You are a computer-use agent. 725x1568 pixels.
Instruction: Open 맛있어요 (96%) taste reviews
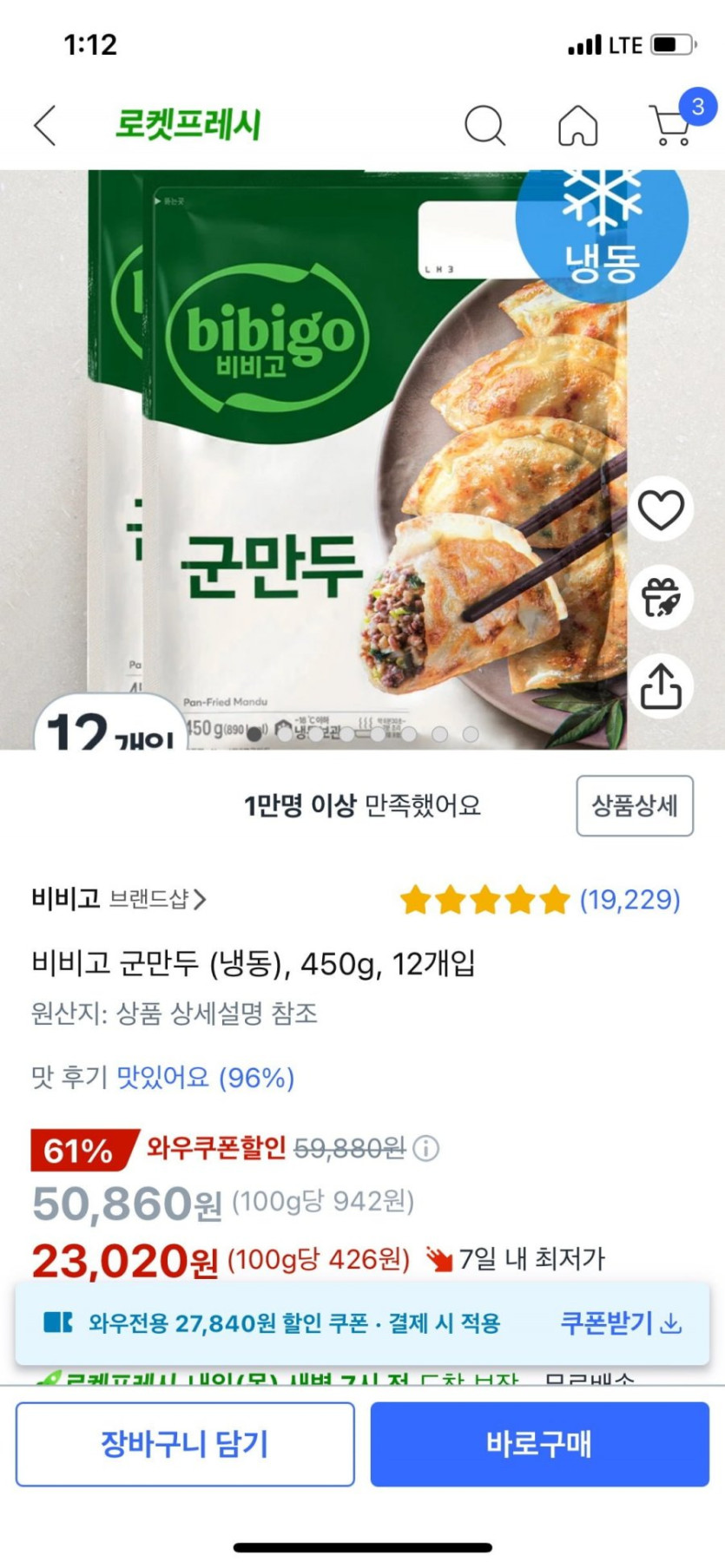(x=206, y=1078)
